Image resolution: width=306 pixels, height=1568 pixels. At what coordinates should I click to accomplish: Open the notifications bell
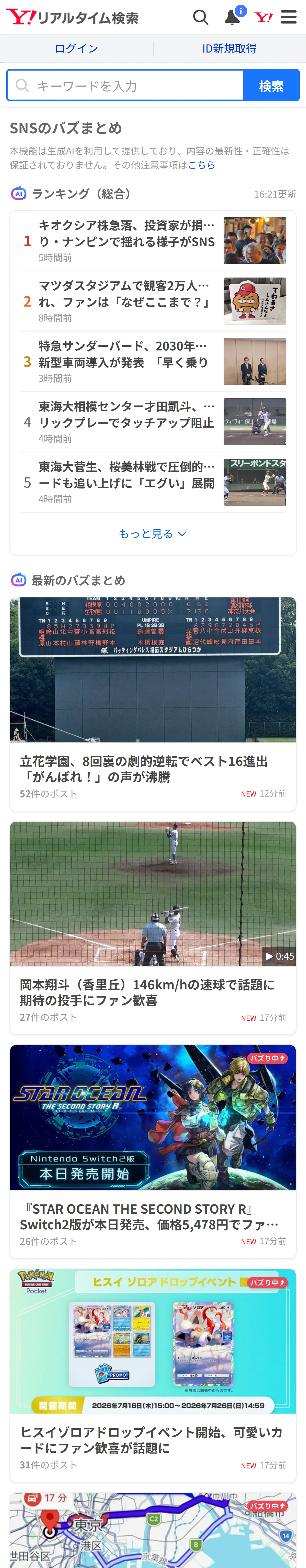point(233,16)
